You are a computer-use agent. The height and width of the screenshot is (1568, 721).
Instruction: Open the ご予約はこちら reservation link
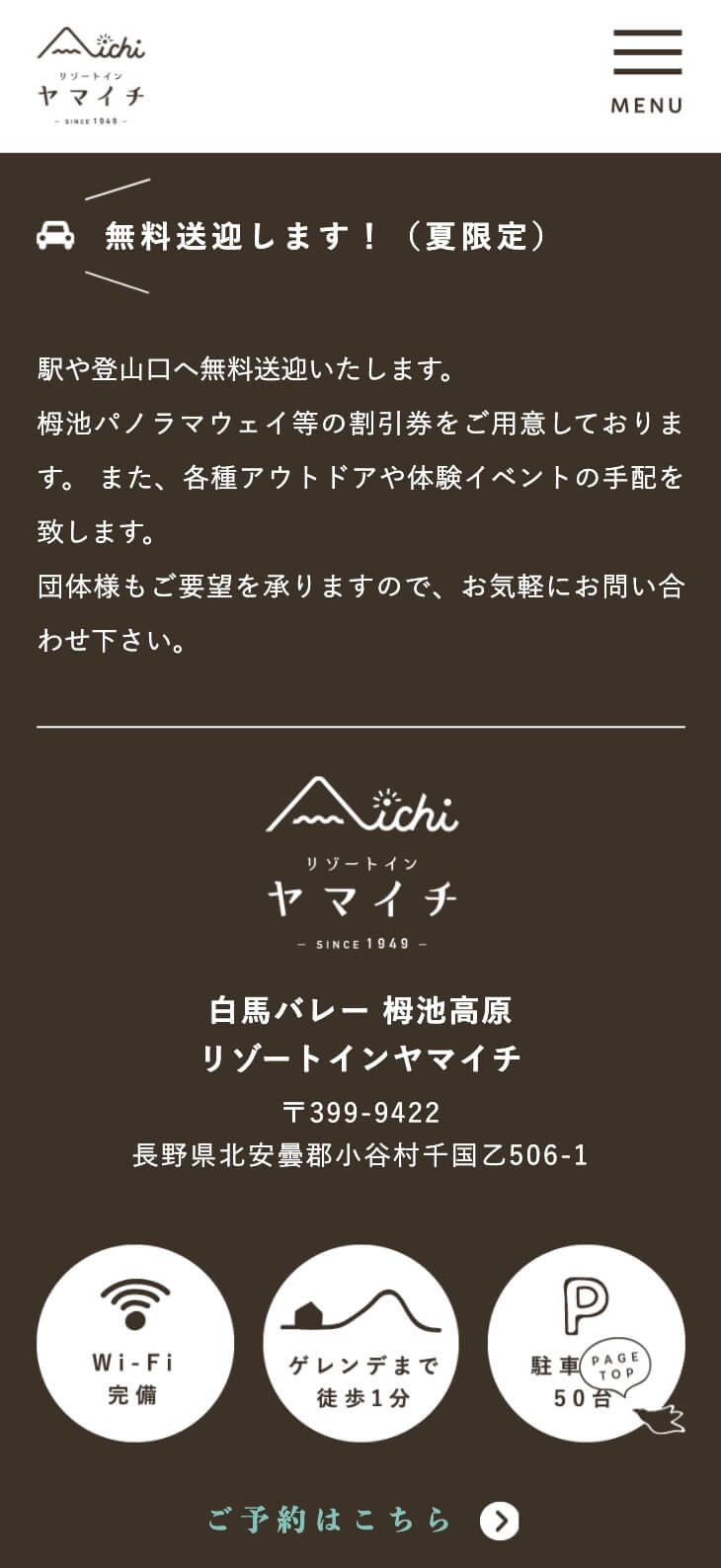(x=361, y=1520)
